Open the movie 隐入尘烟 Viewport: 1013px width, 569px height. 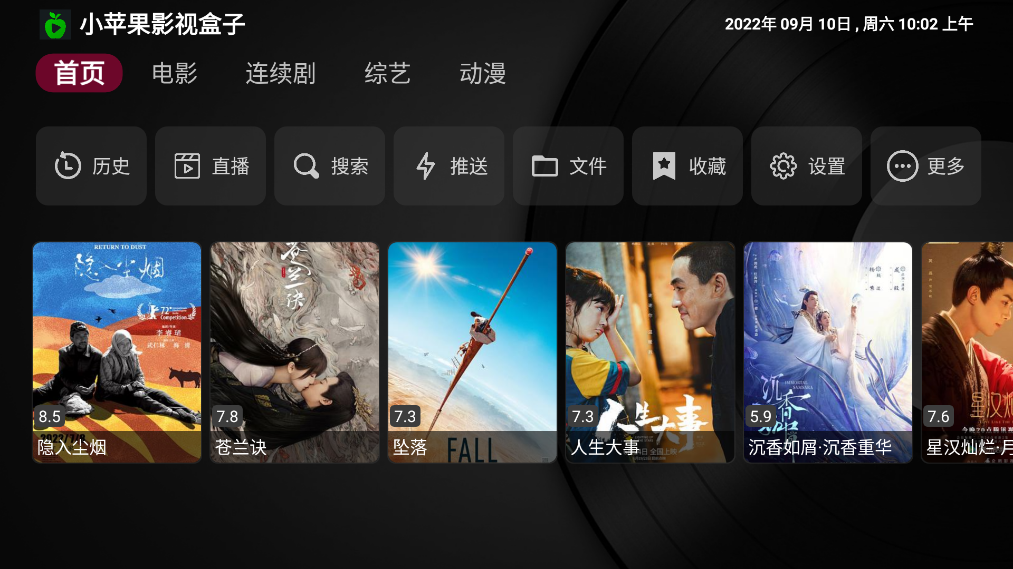pos(117,352)
